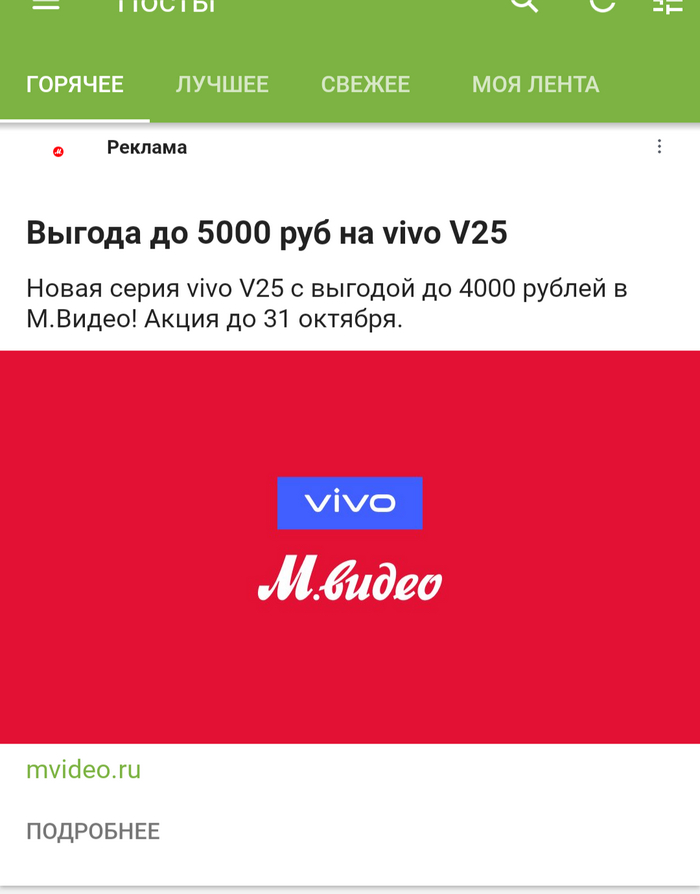Switch to the ГОРЯЧЕЕ tab
The width and height of the screenshot is (700, 894).
[75, 85]
